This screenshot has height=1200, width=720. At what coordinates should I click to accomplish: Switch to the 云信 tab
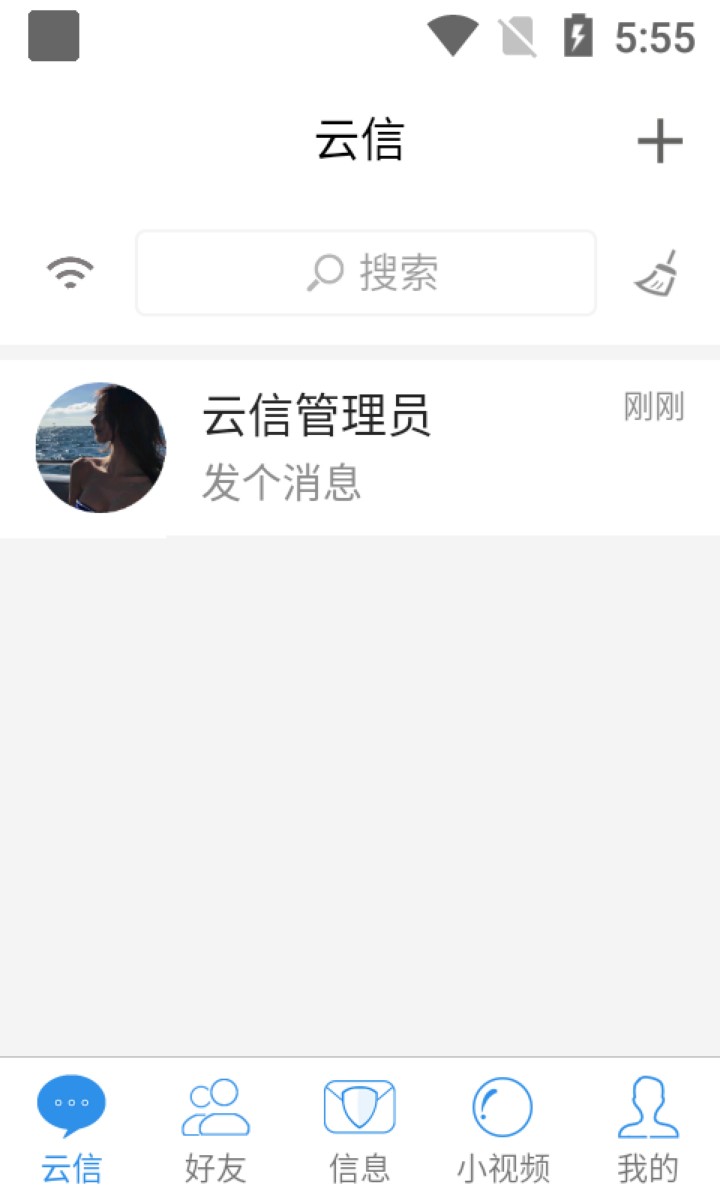coord(71,1130)
